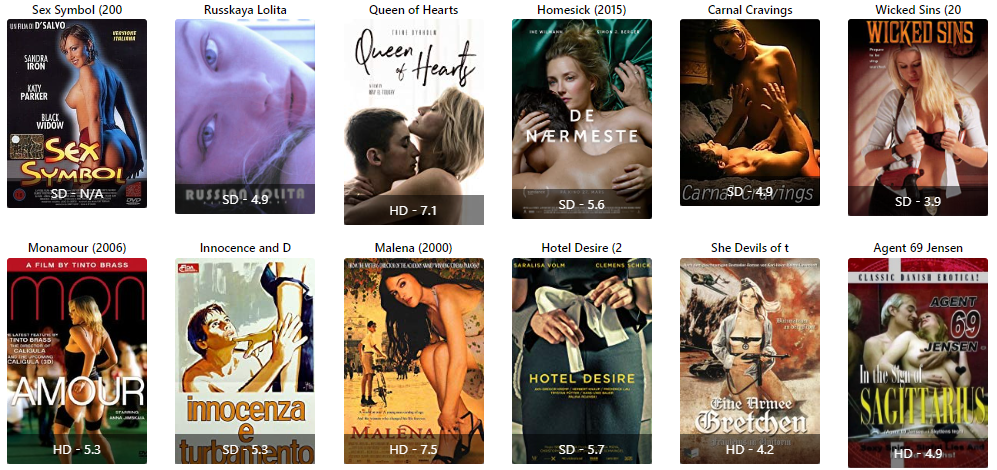
Task: Open the Wicked Sins movie tile
Action: point(918,116)
